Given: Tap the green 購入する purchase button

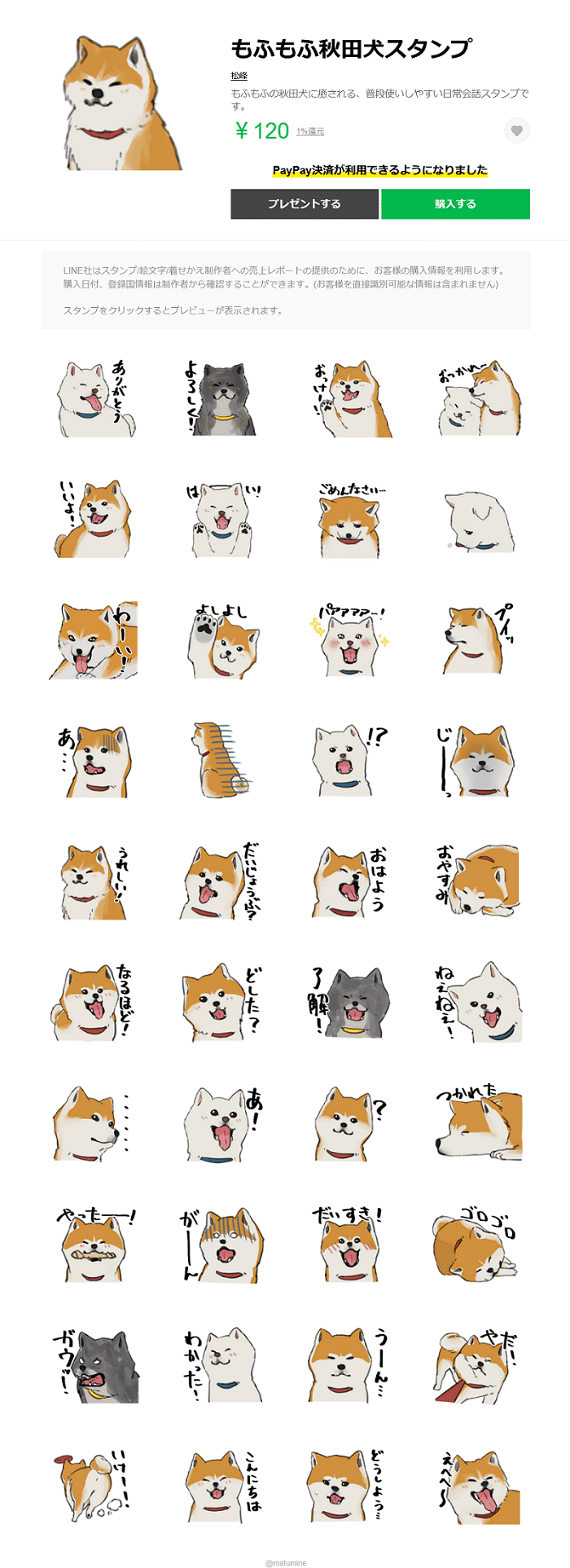Looking at the screenshot, I should [x=455, y=204].
